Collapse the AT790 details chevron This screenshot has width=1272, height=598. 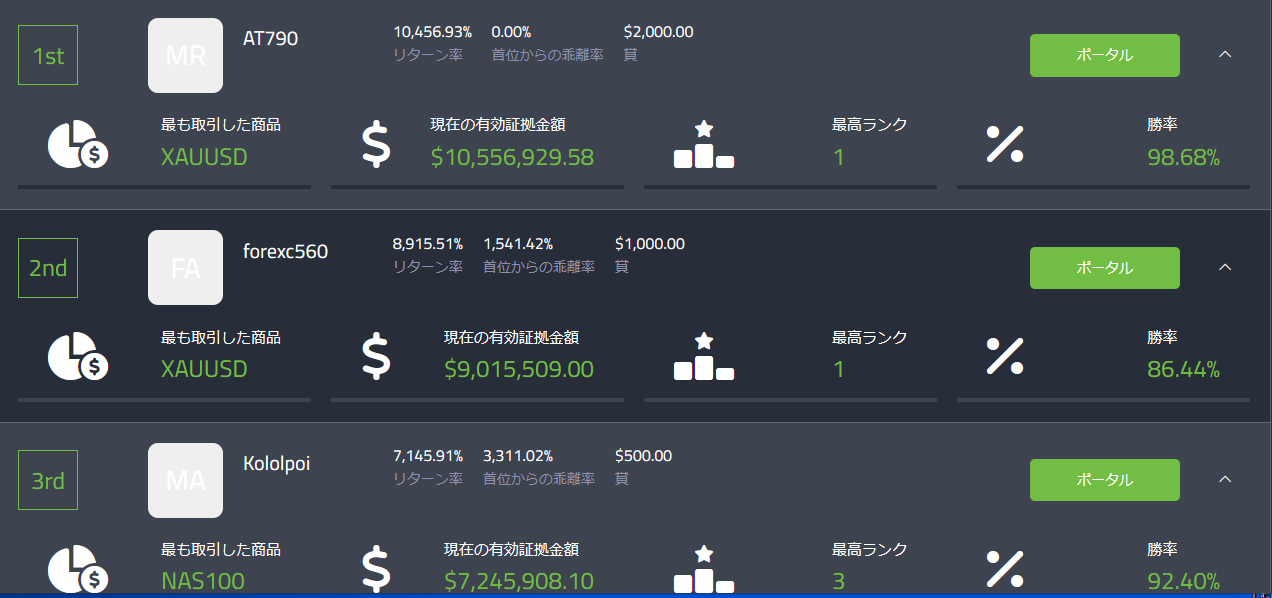(1225, 55)
